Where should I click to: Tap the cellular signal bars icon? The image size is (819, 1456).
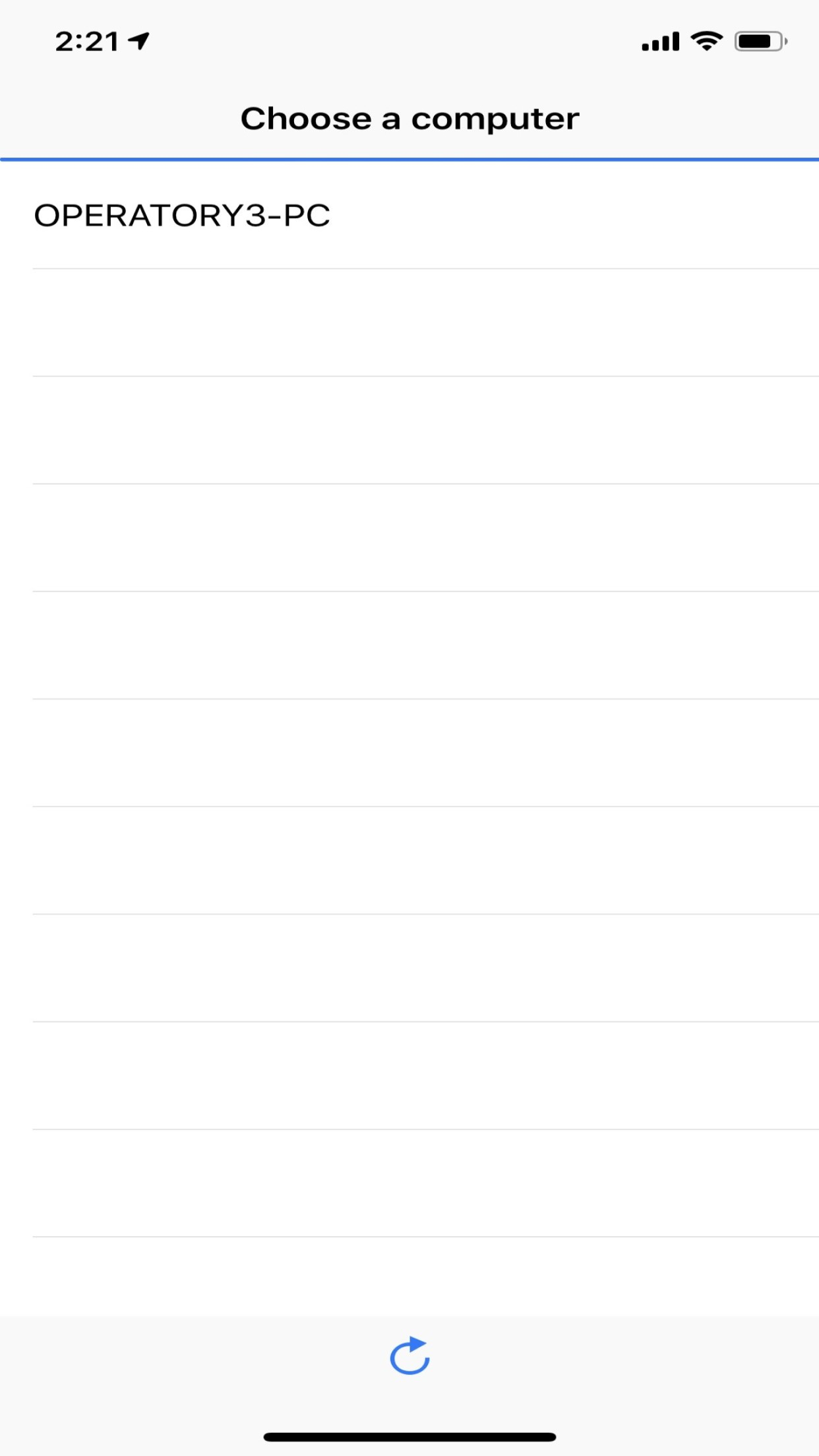tap(661, 42)
